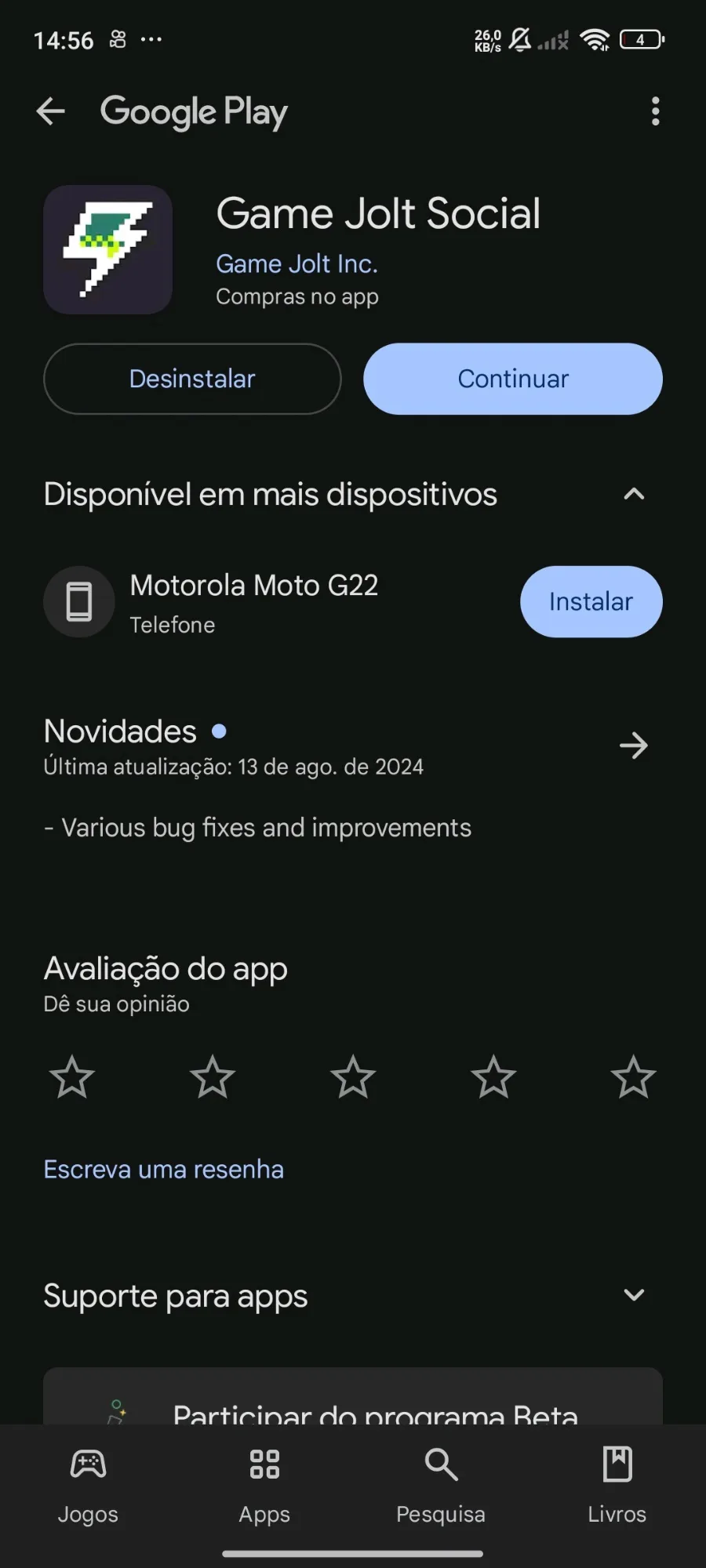Tap the Desinstalar button
This screenshot has height=1568, width=706.
pyautogui.click(x=192, y=379)
